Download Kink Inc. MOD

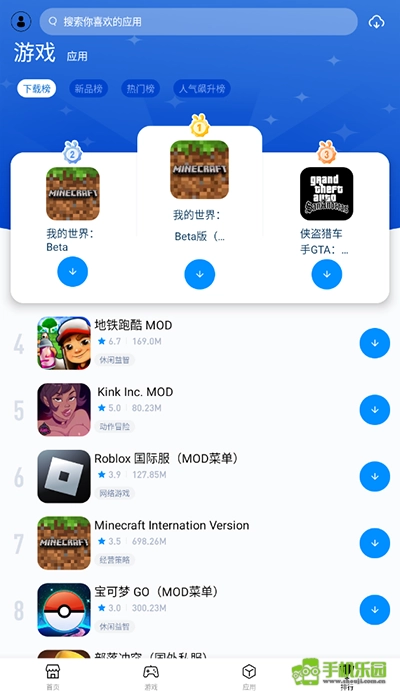point(375,410)
